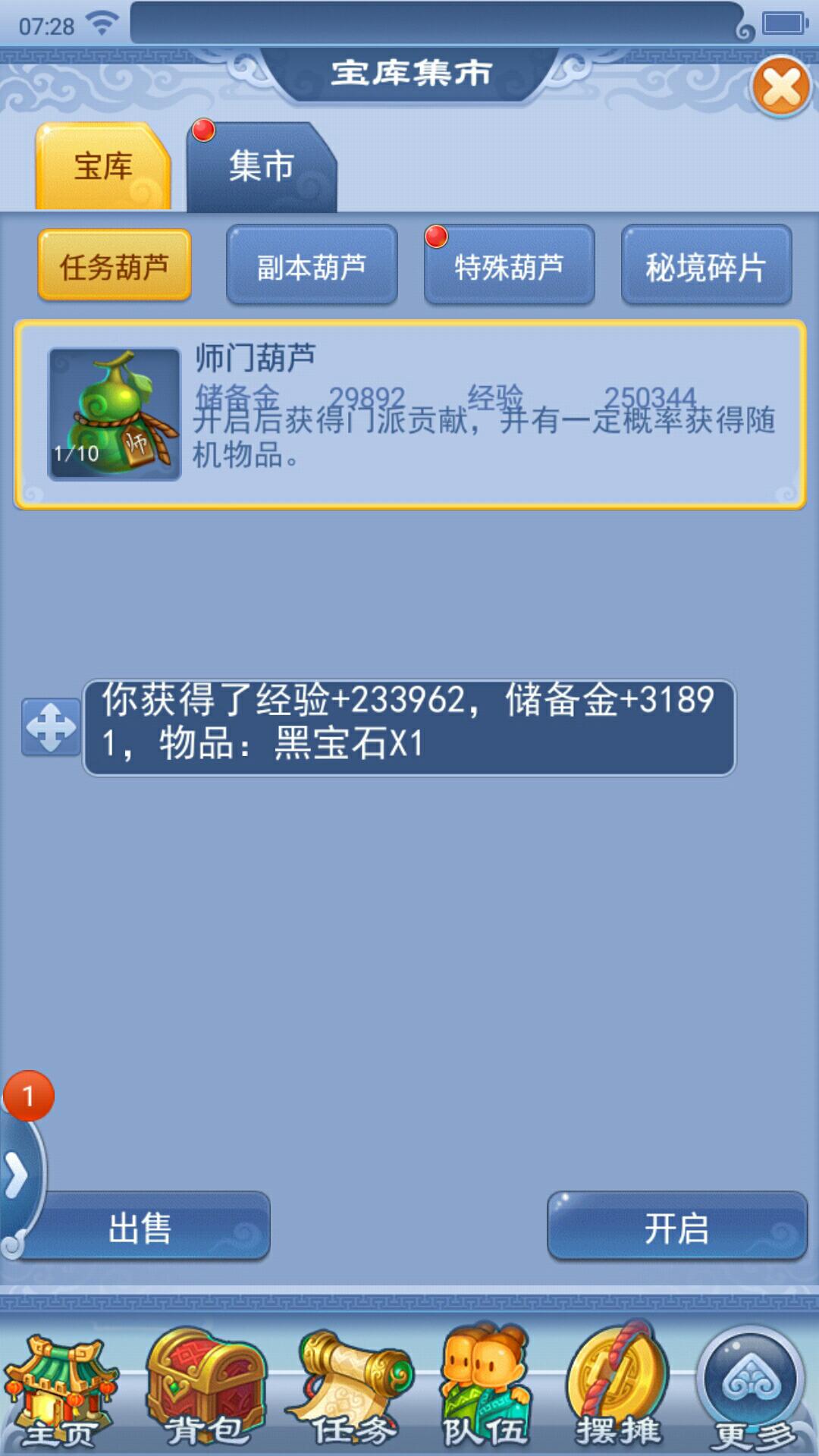Viewport: 819px width, 1456px height.
Task: Tap the move handle beside the reward message
Action: click(x=51, y=727)
